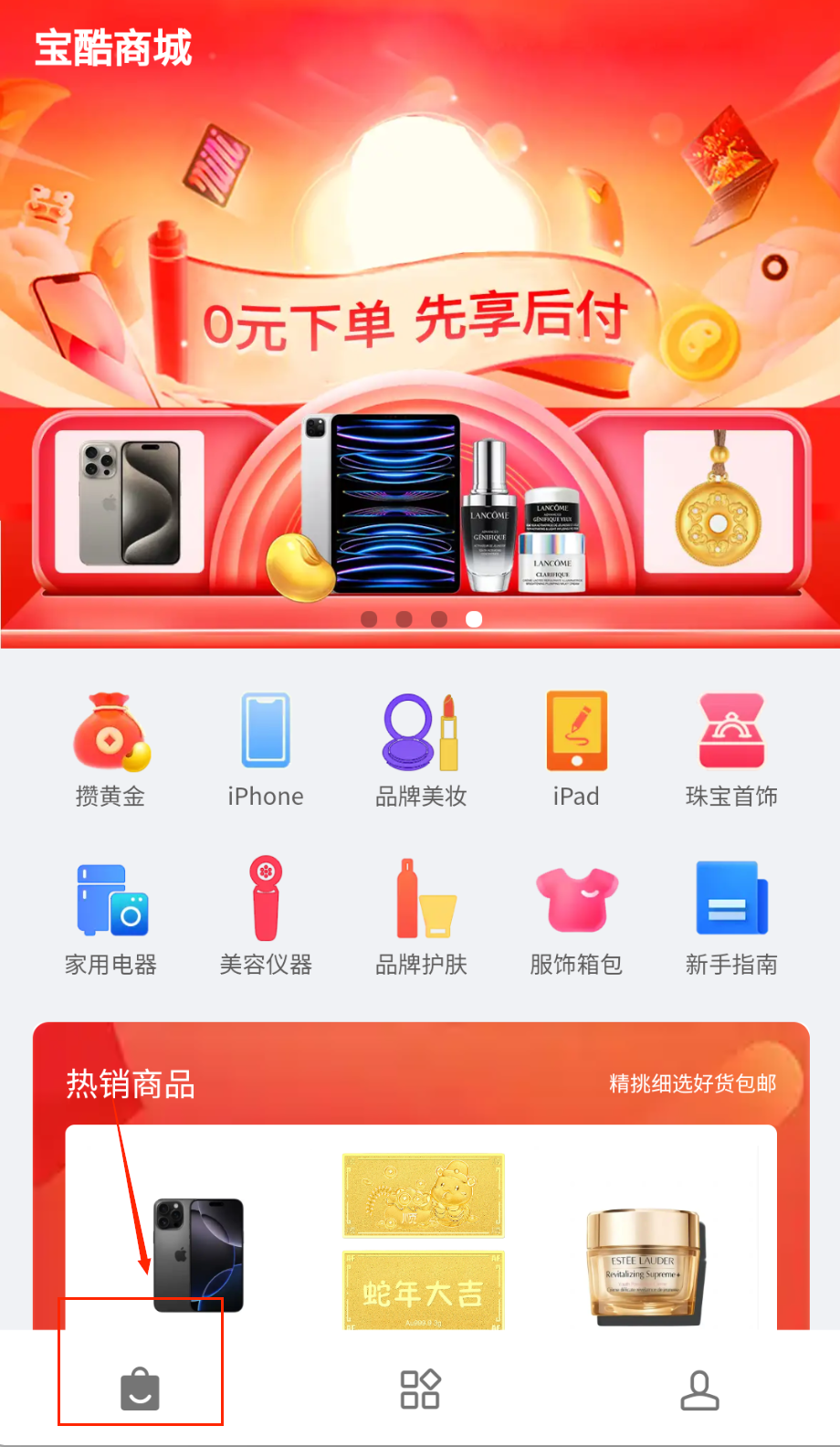
Task: Open the 攒黄金 category
Action: (110, 750)
